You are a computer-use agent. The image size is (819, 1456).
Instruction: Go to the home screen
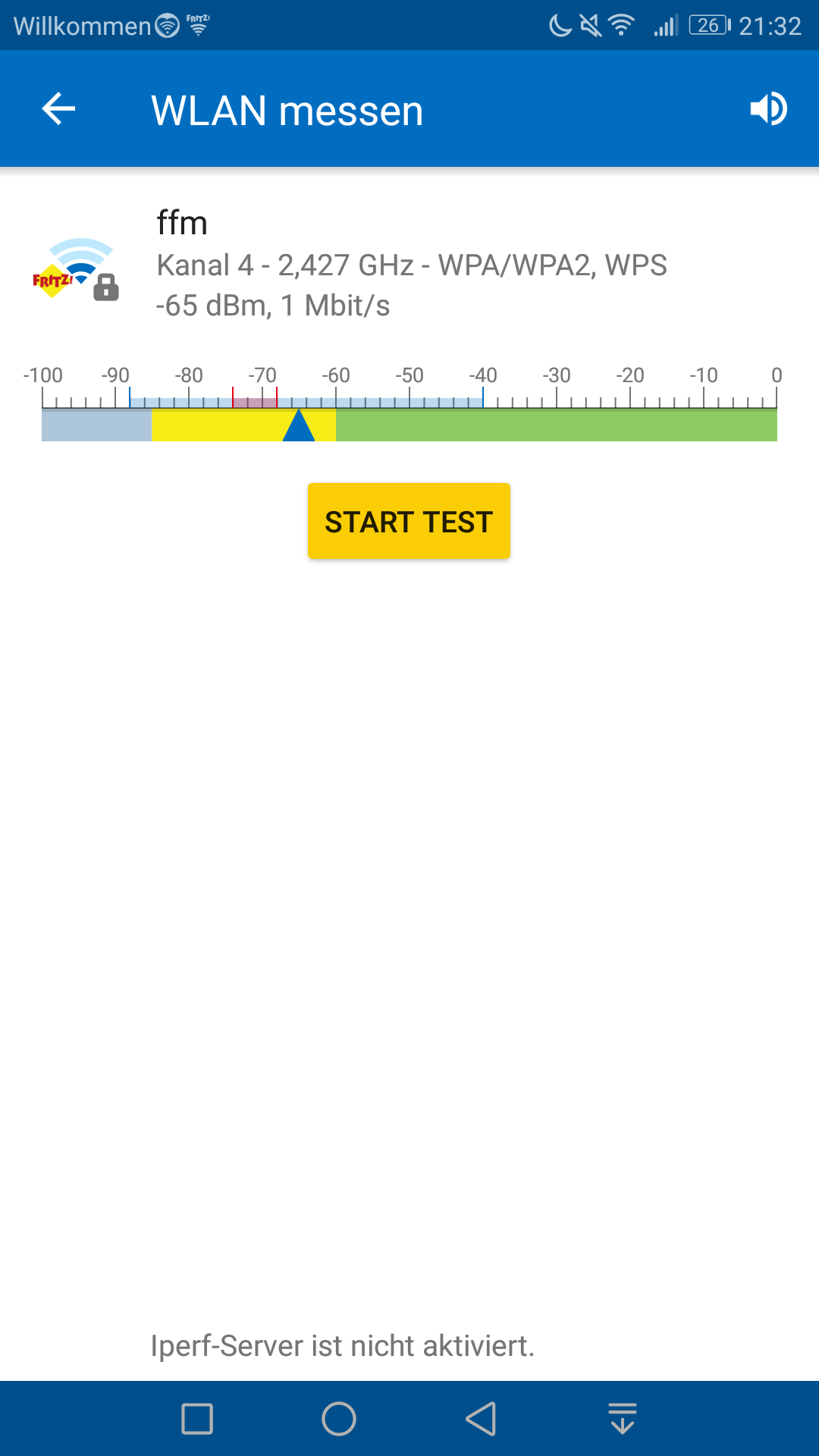tap(339, 1419)
